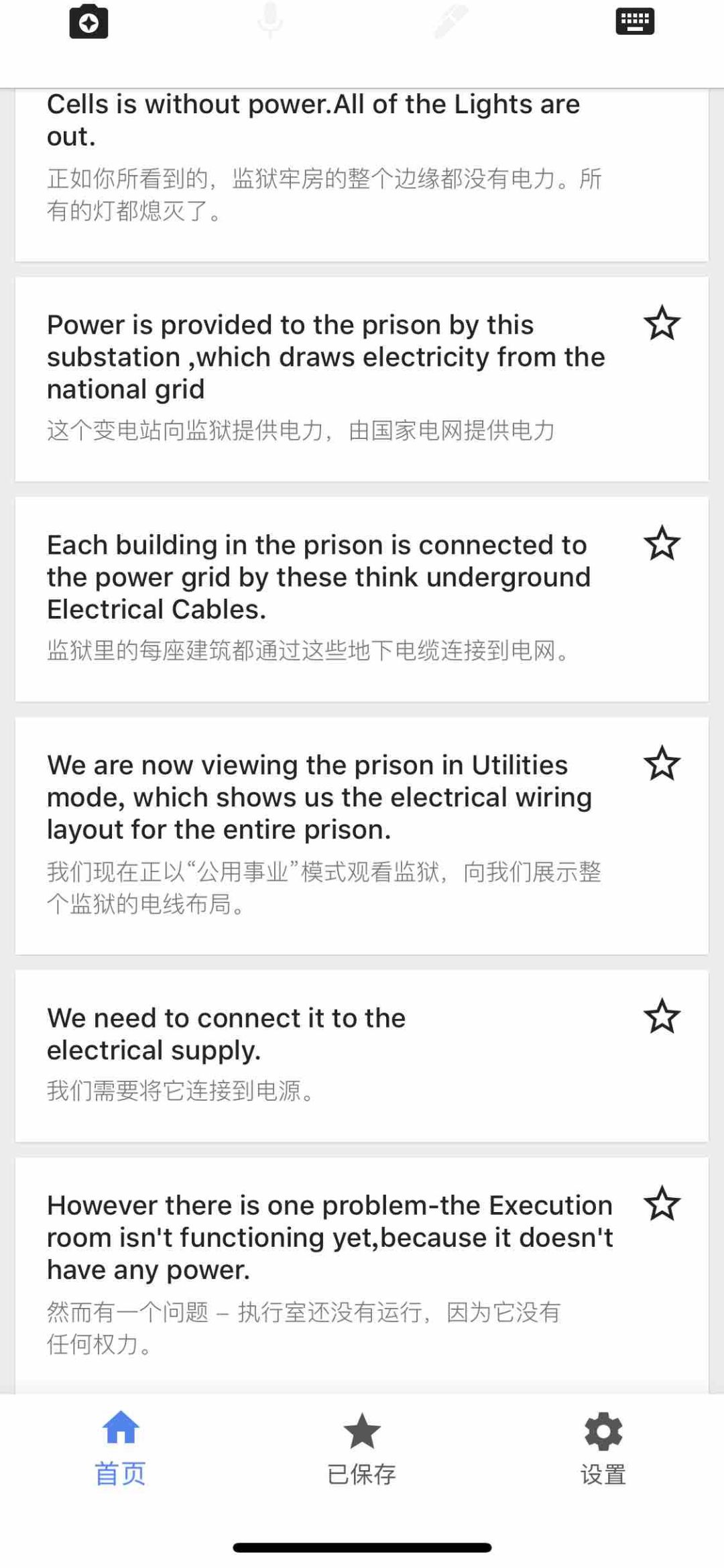Switch to the 首页 home tab
This screenshot has height=1568, width=724.
tap(121, 1448)
